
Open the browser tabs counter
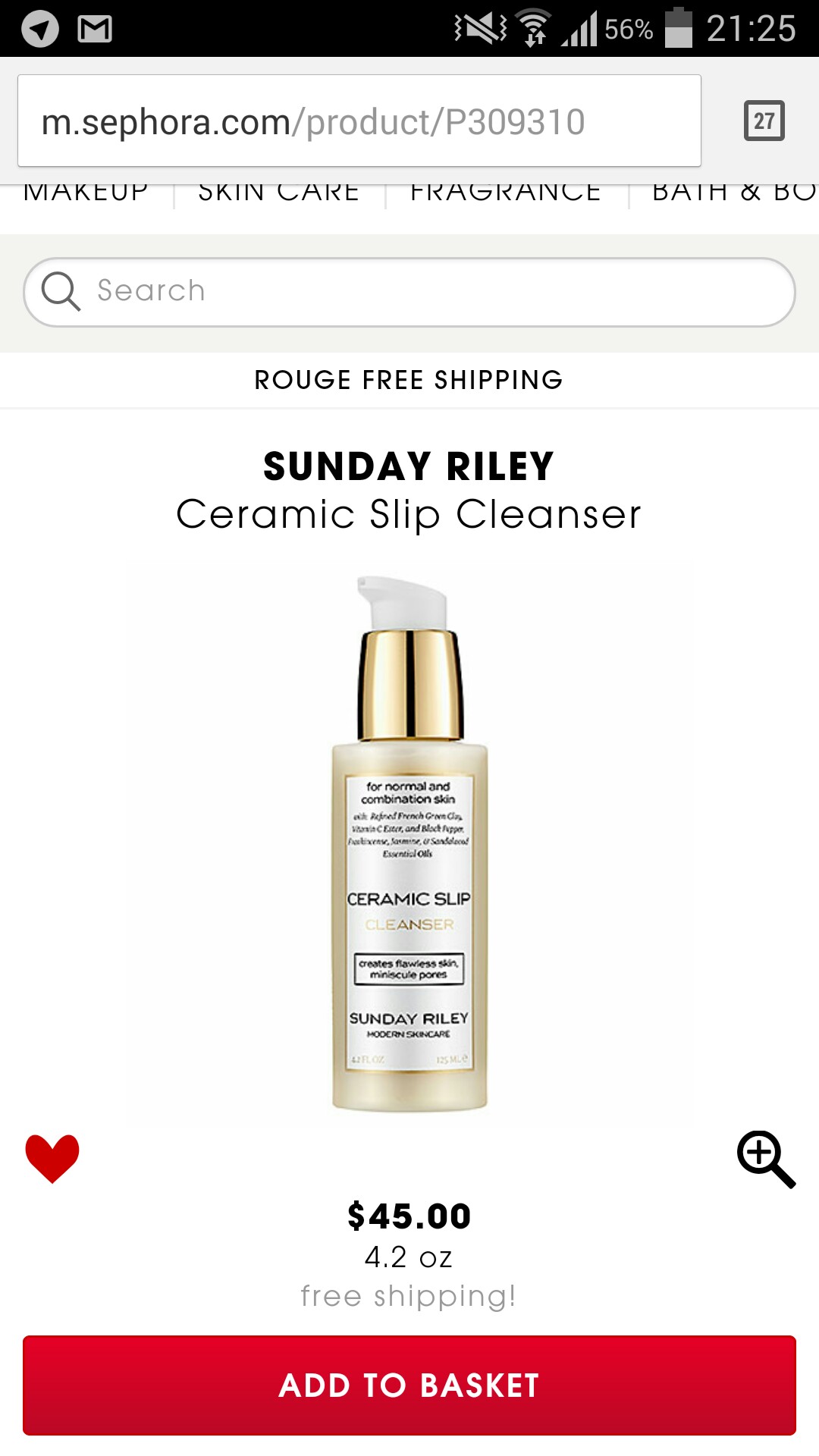(x=764, y=121)
